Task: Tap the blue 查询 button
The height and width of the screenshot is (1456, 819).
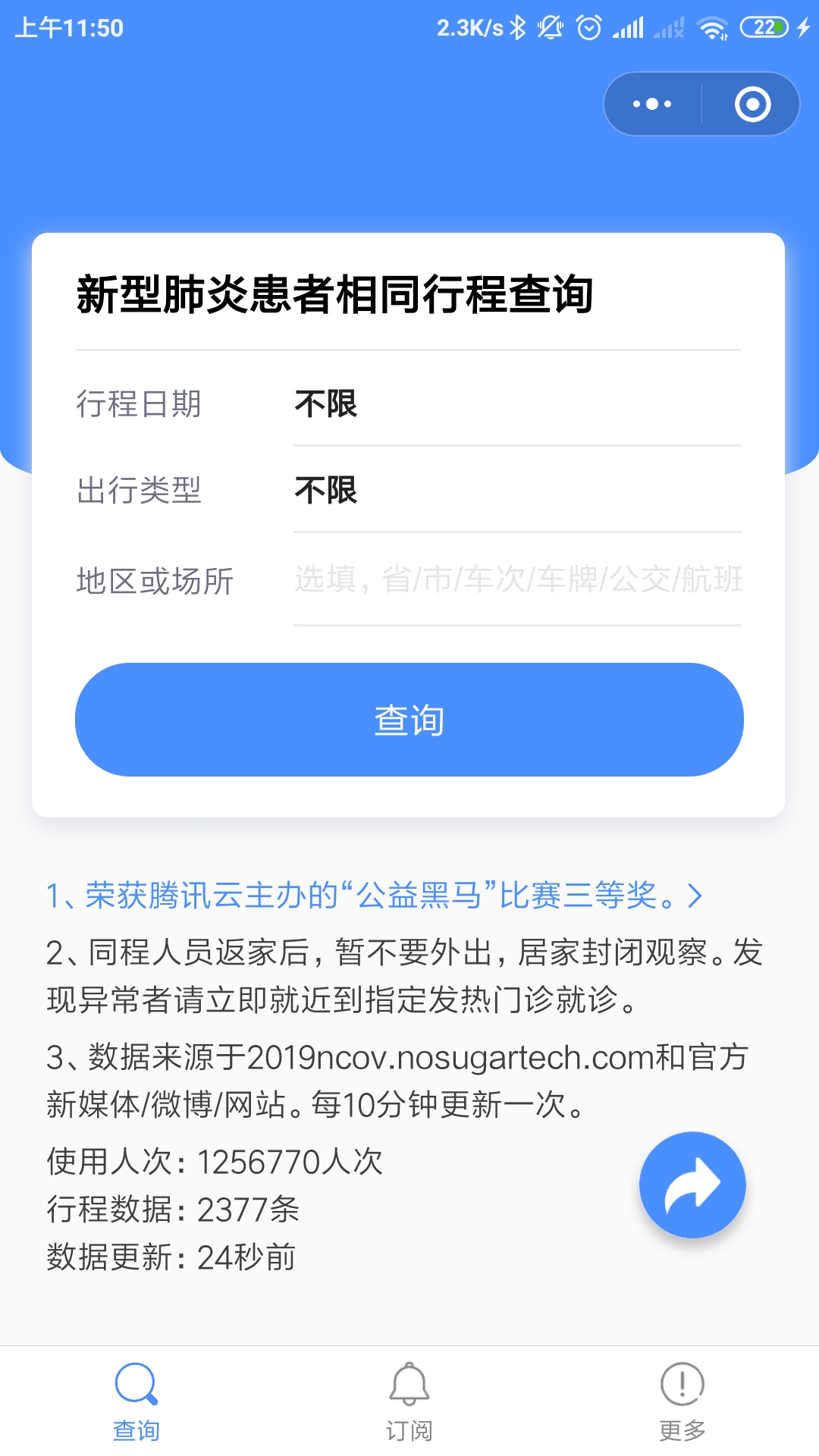Action: click(x=409, y=720)
